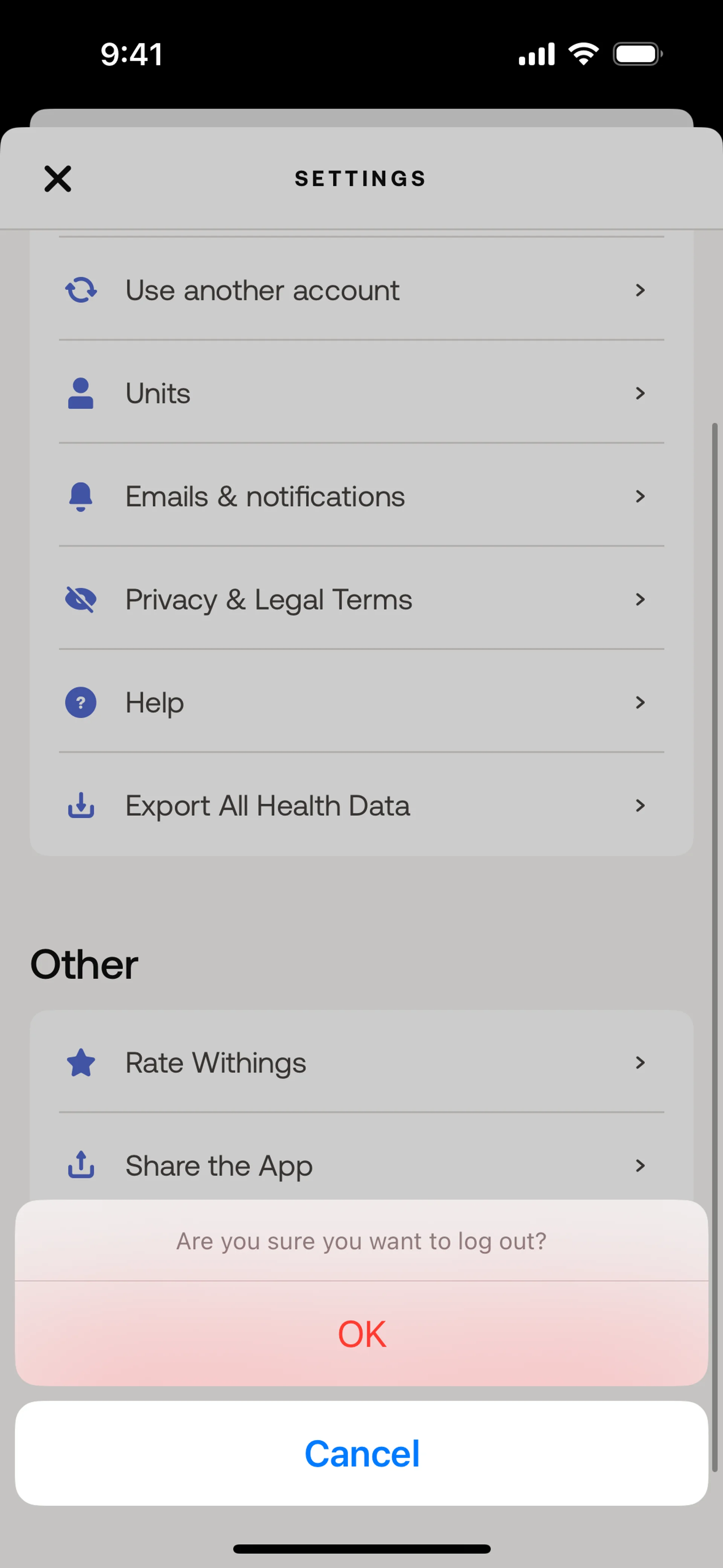Close the Settings screen
Image resolution: width=723 pixels, height=1568 pixels.
tap(58, 179)
